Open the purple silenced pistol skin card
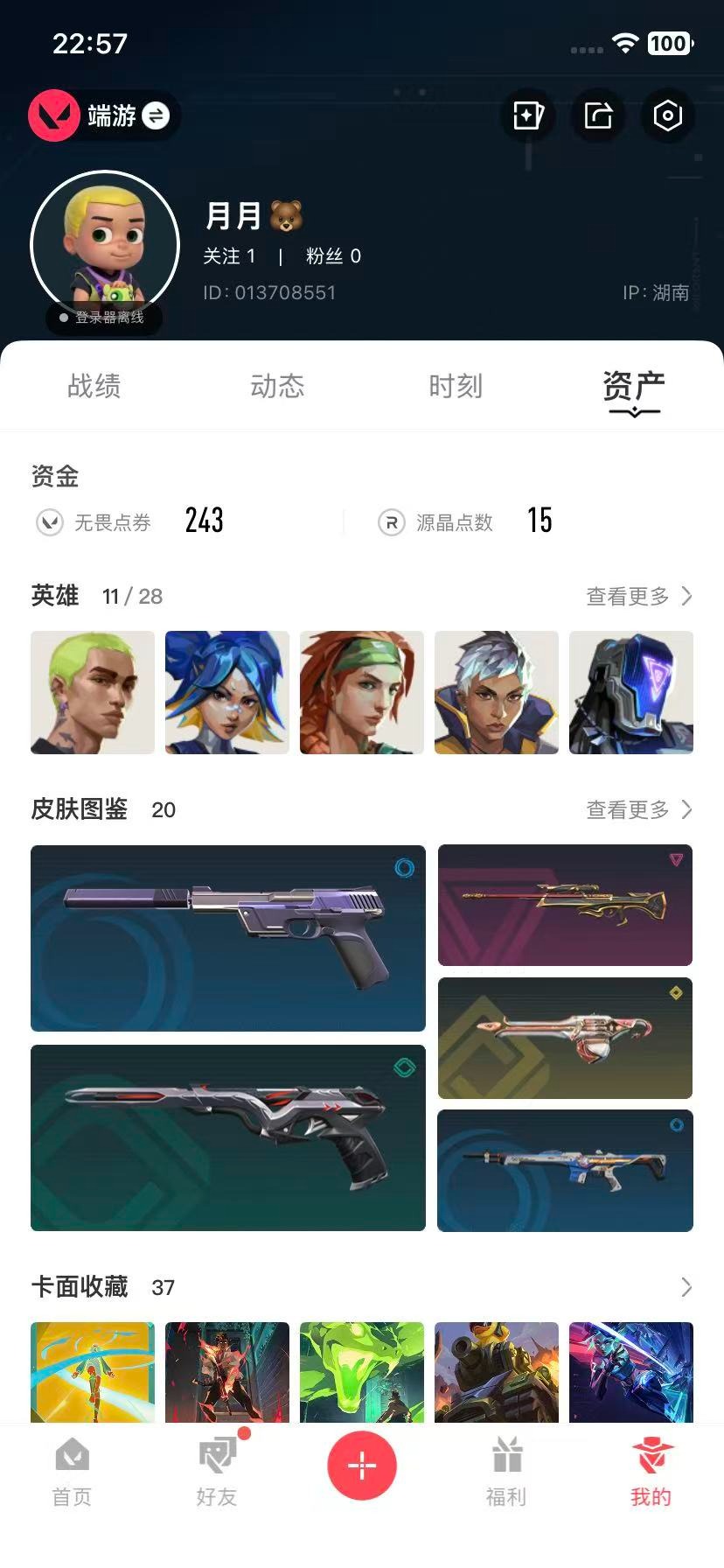This screenshot has height=1568, width=724. click(x=227, y=938)
